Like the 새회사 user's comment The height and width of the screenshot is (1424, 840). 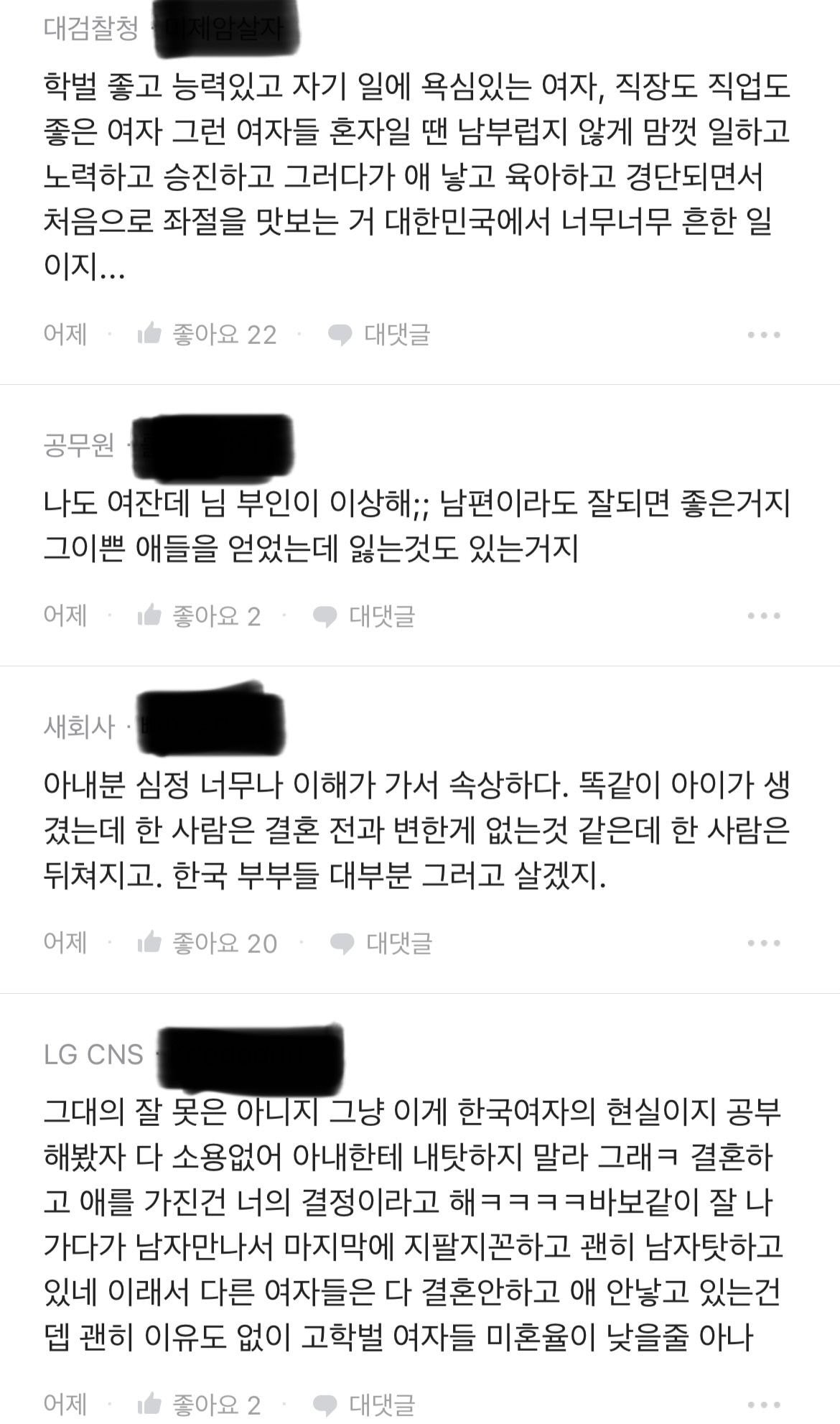click(x=207, y=943)
